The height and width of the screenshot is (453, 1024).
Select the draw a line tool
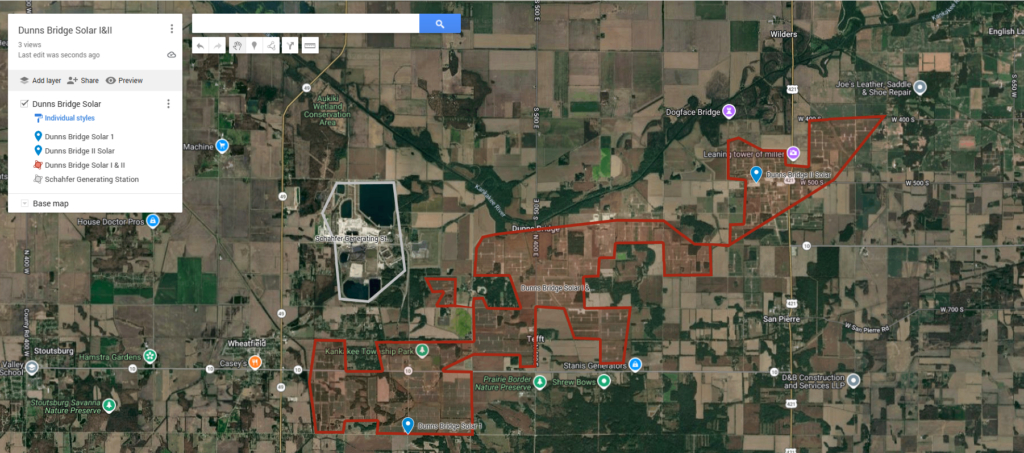272,45
